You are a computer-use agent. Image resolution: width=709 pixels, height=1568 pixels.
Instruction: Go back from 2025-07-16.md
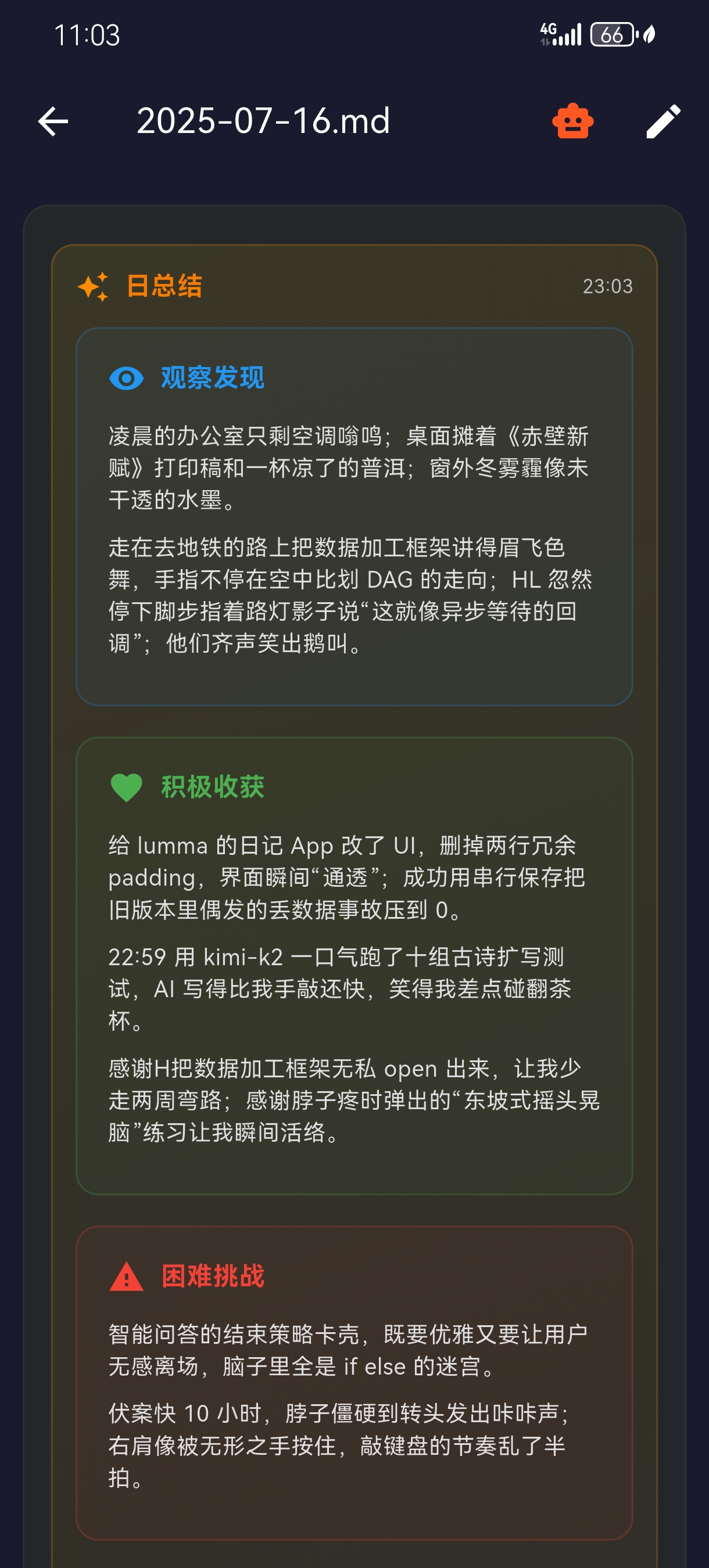point(53,121)
